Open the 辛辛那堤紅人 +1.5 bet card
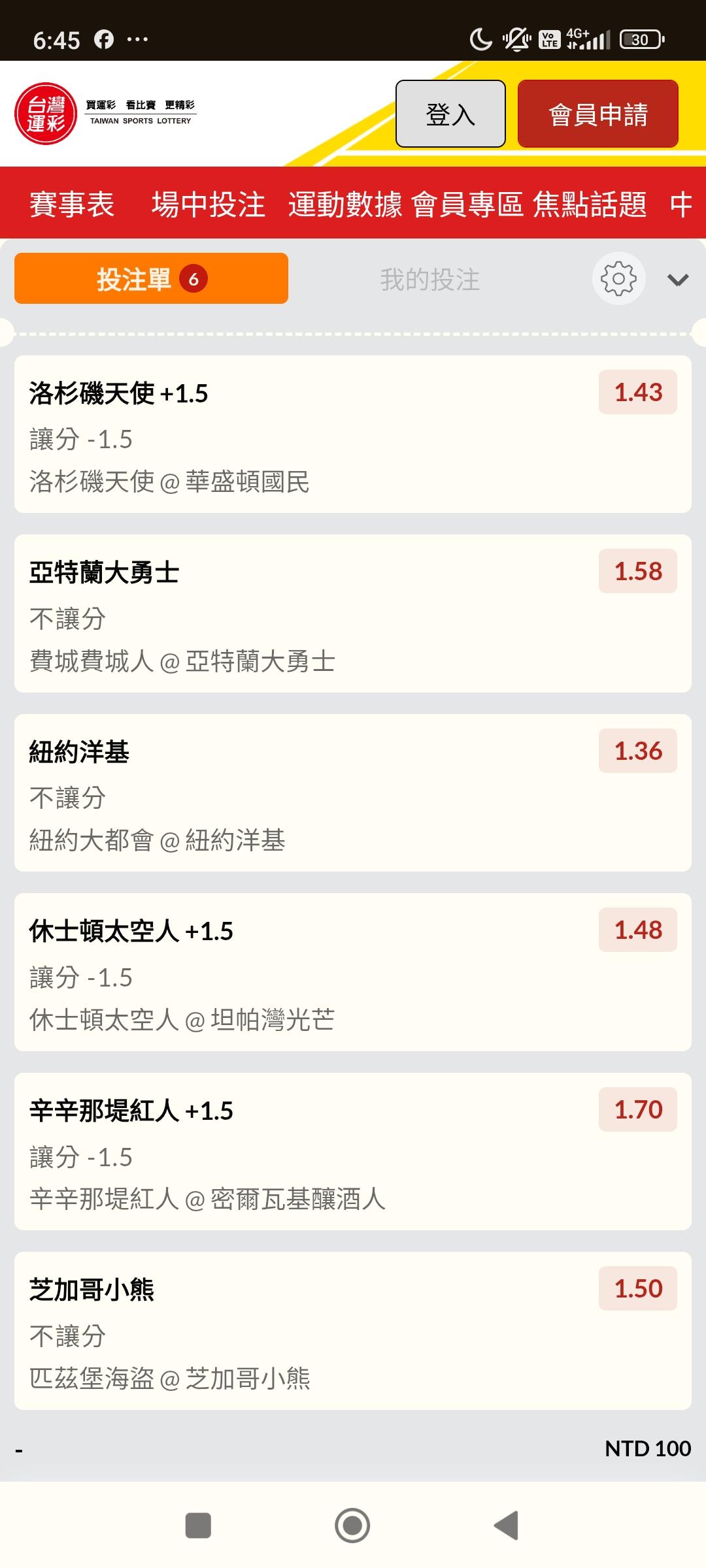 pos(353,1152)
